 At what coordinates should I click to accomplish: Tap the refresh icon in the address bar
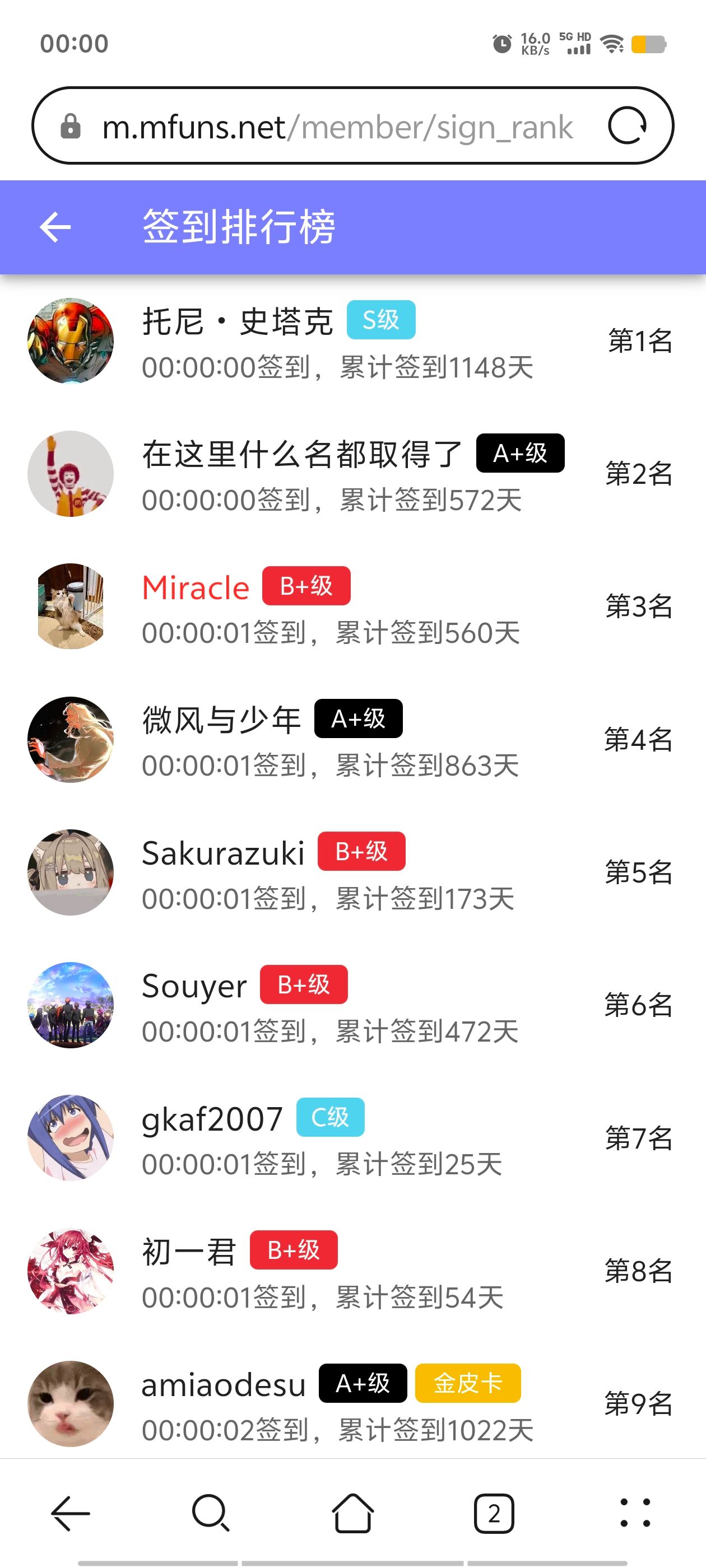629,126
